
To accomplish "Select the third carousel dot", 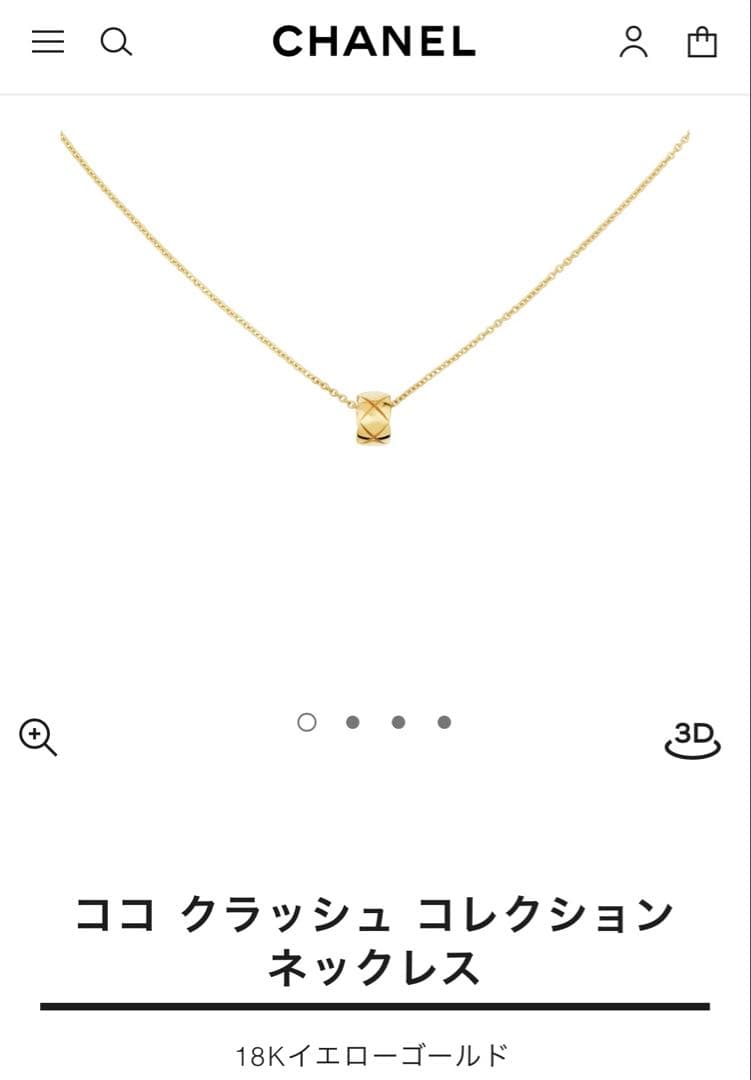I will 398,722.
